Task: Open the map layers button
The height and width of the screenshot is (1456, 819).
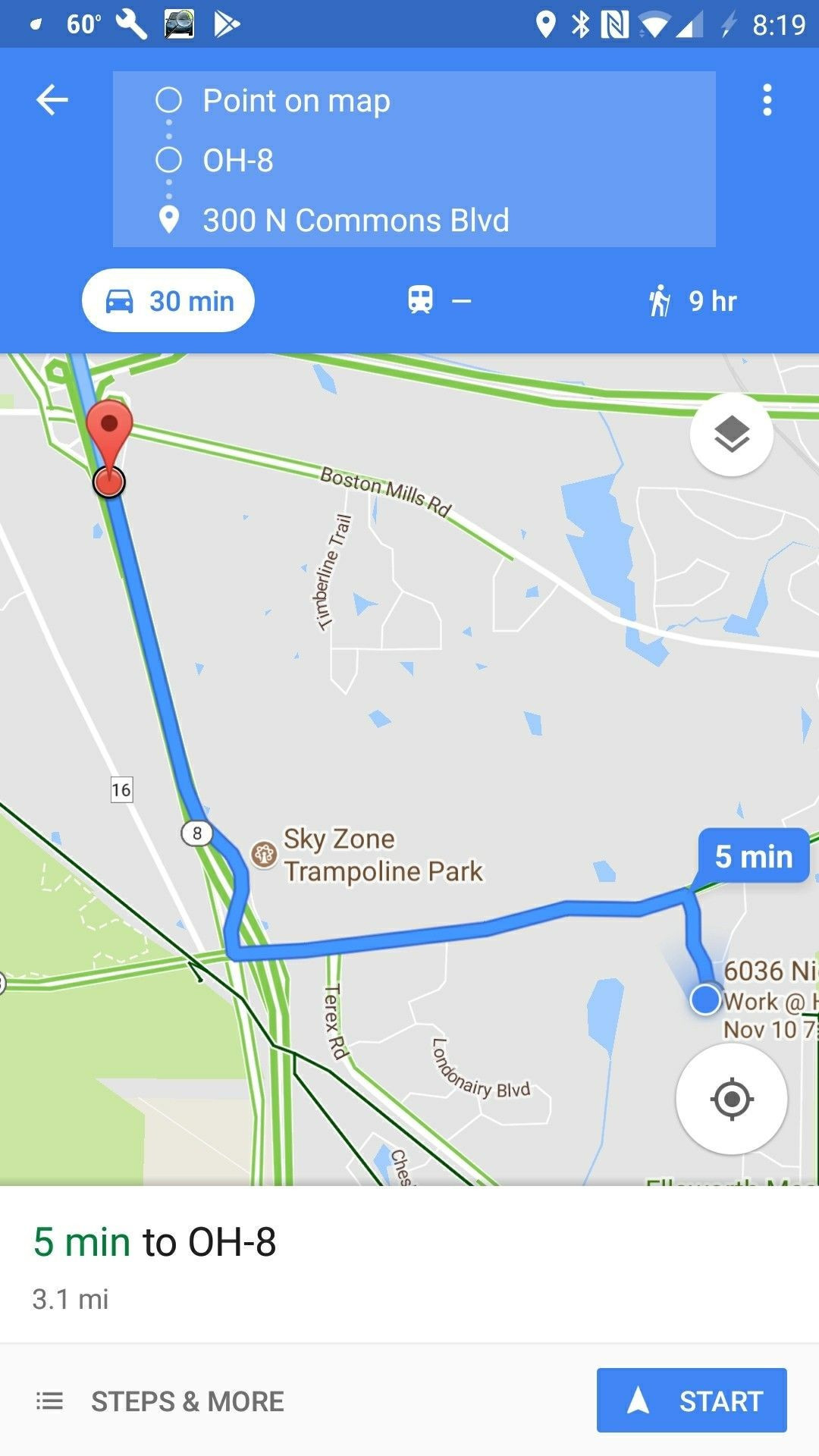Action: [x=731, y=435]
